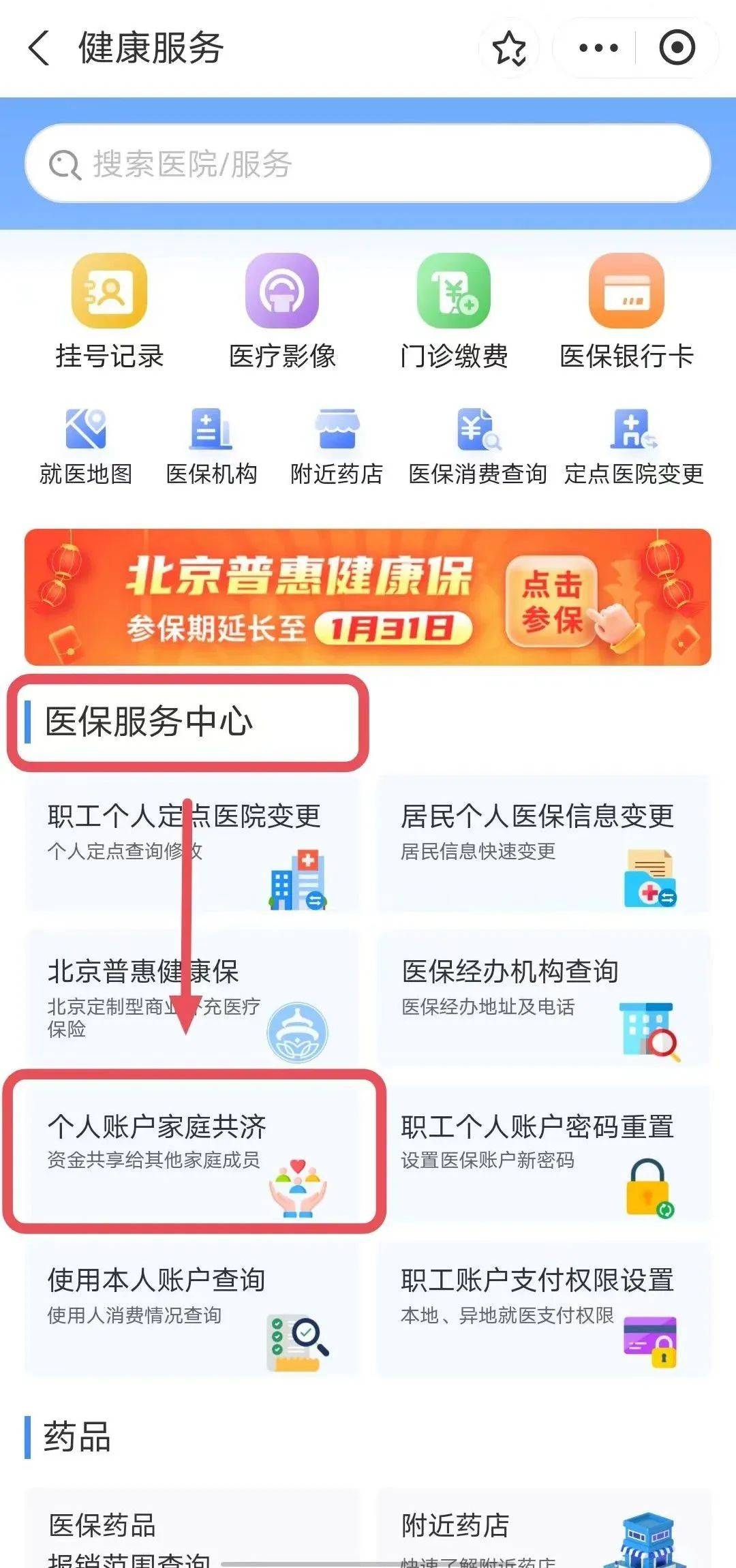This screenshot has height=1568, width=736.
Task: Open 居民个人医保信息变更 card
Action: pos(544,844)
